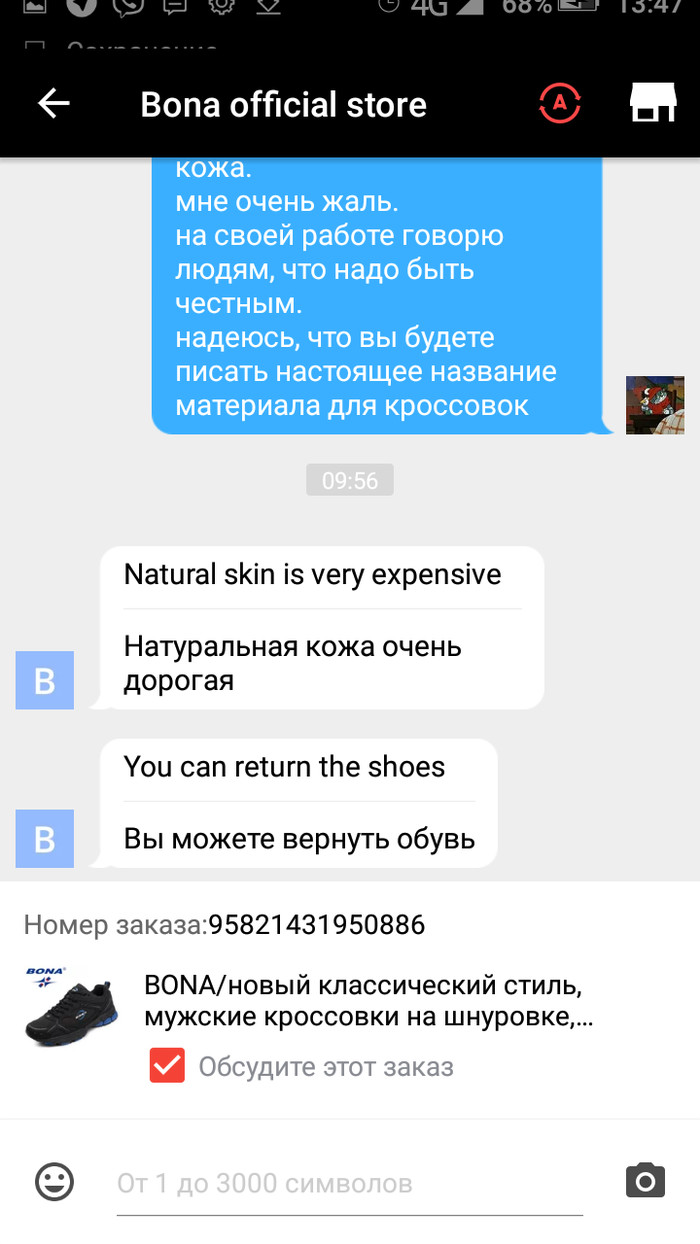
Task: Open the emoji picker
Action: coord(55,1182)
